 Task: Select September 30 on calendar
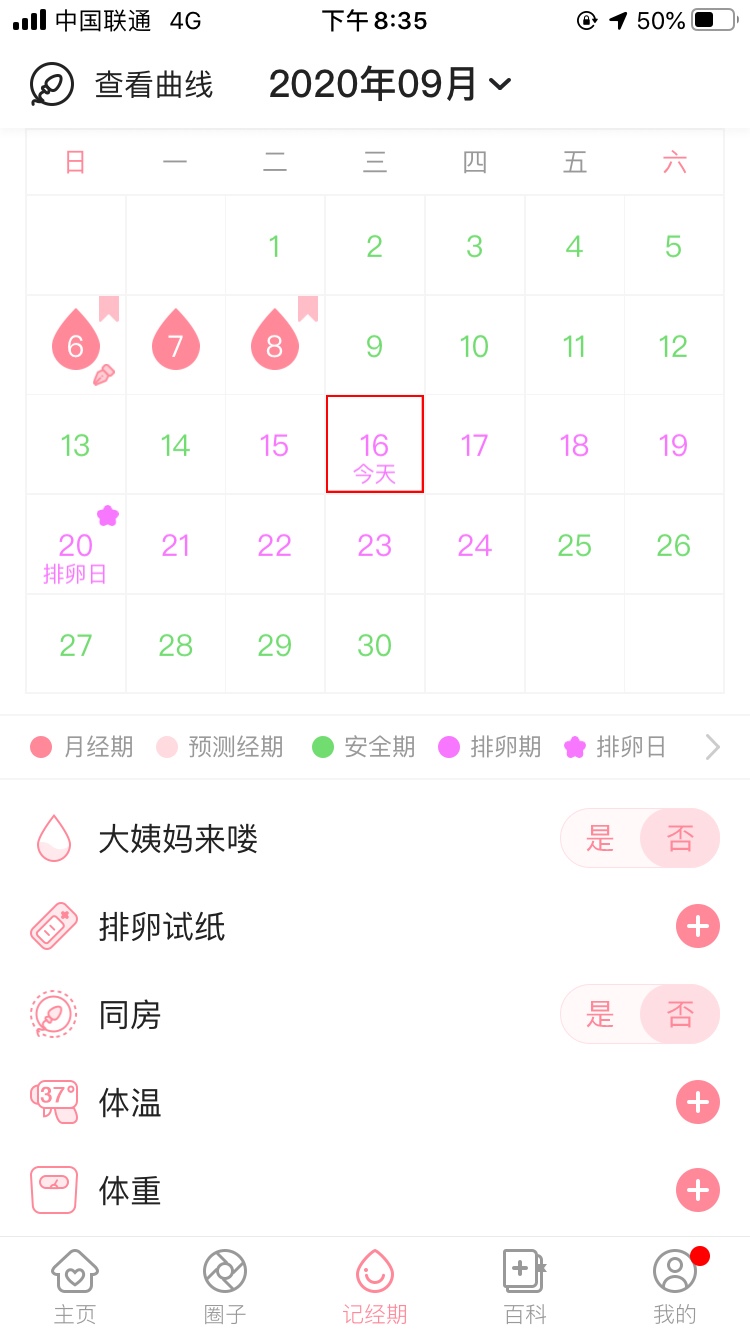coord(374,645)
